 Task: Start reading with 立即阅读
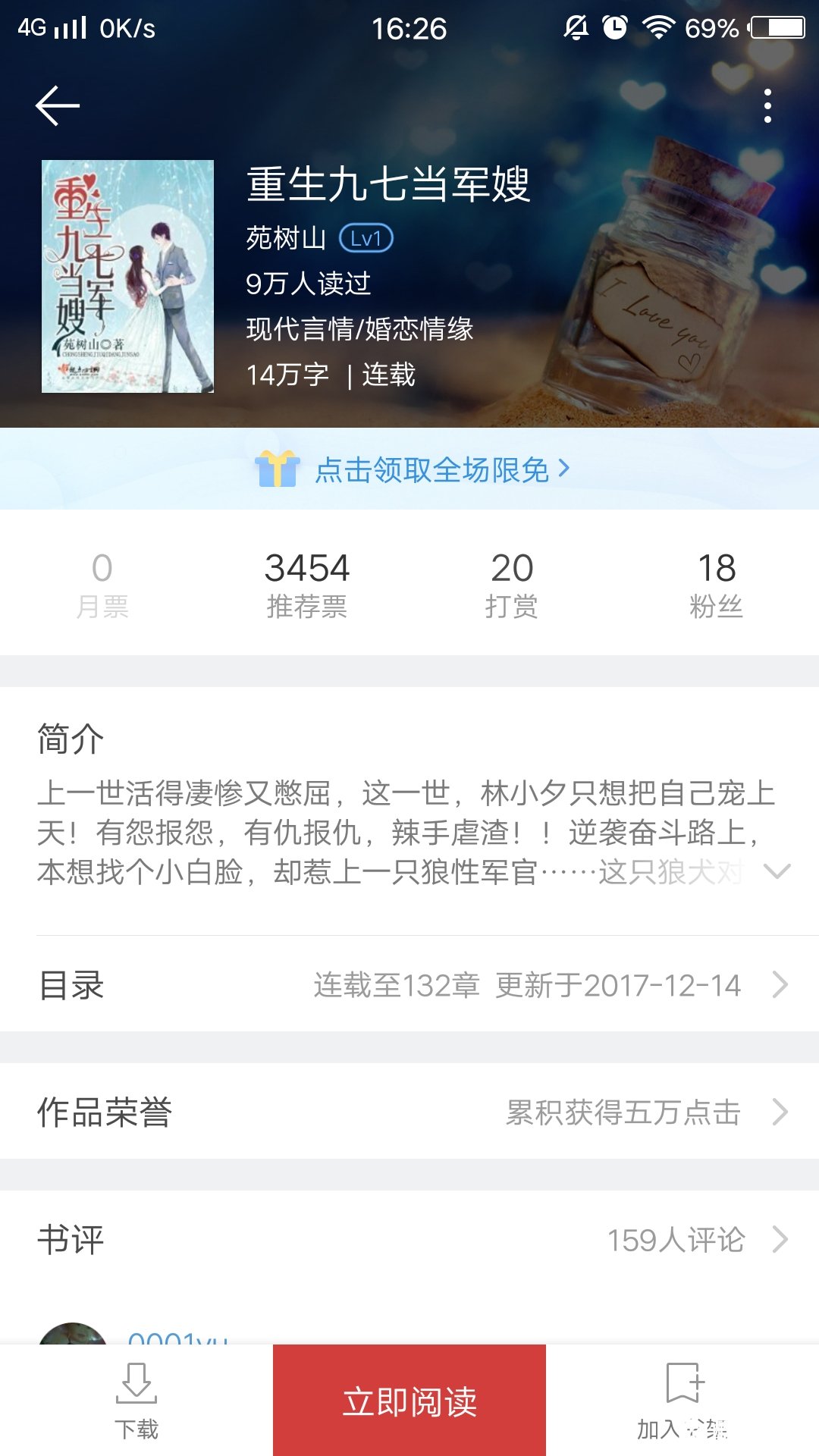click(x=409, y=1401)
